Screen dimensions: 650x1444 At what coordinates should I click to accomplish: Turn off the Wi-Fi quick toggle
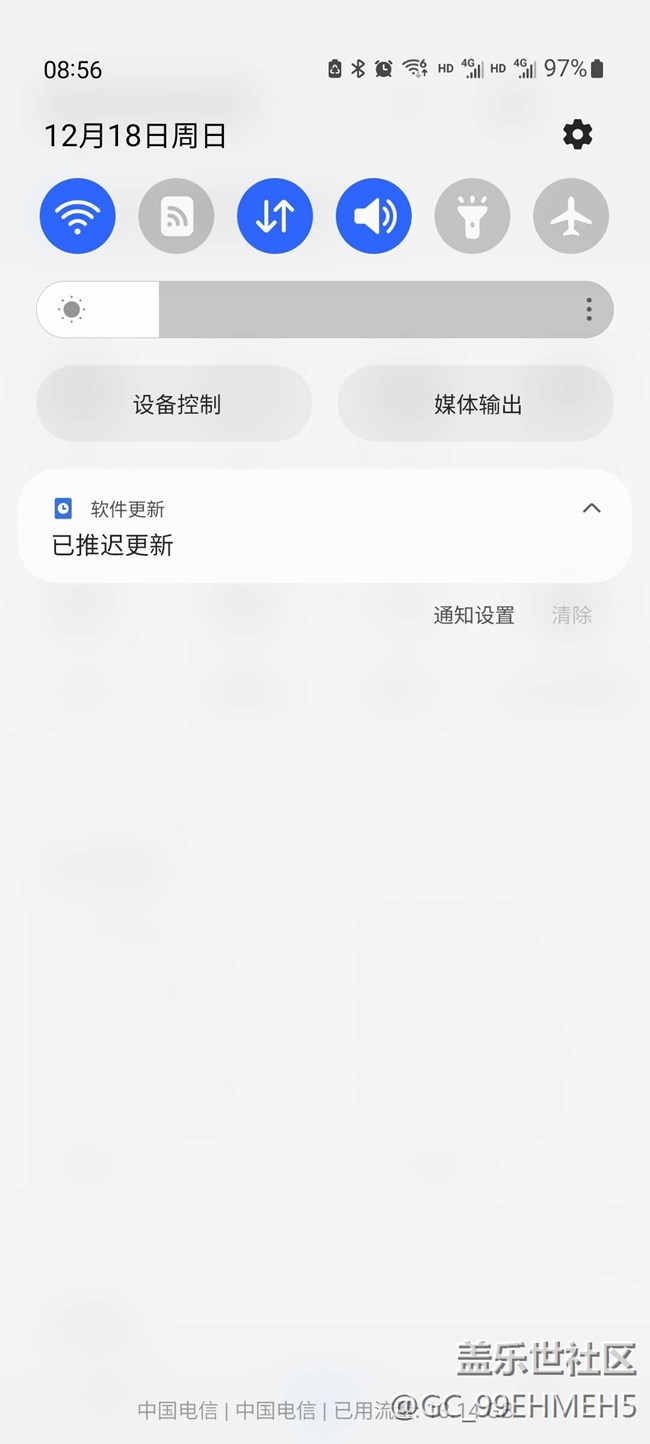(x=77, y=216)
